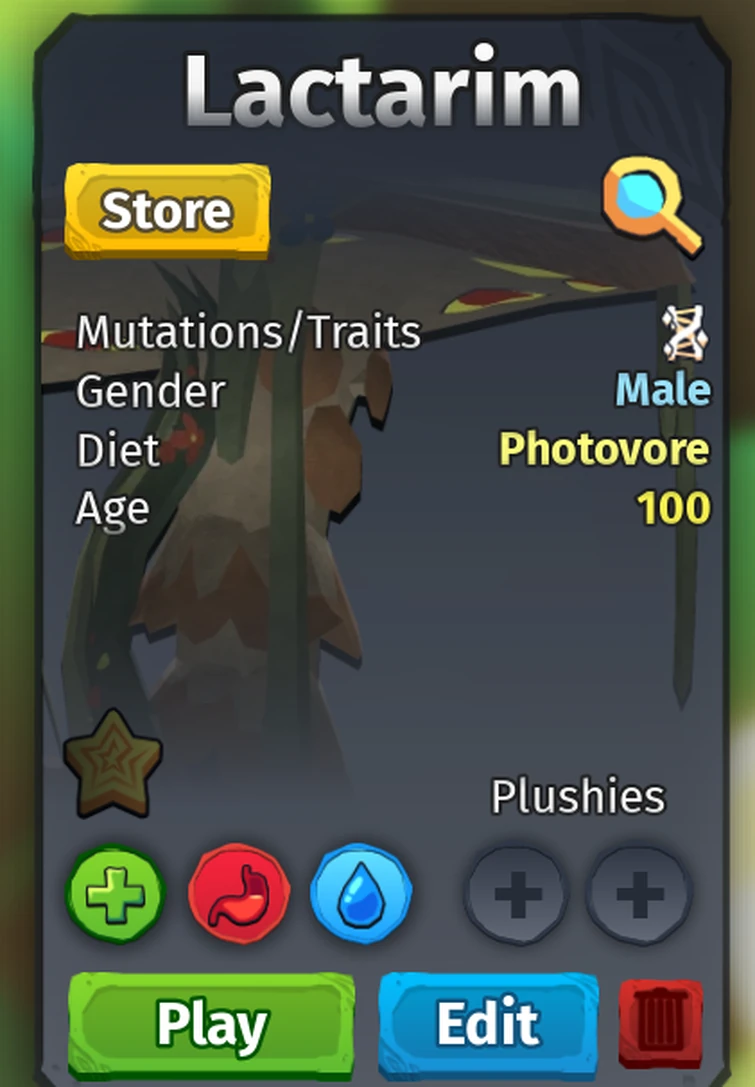Tap the blue water drop icon
The height and width of the screenshot is (1087, 755).
tap(361, 893)
